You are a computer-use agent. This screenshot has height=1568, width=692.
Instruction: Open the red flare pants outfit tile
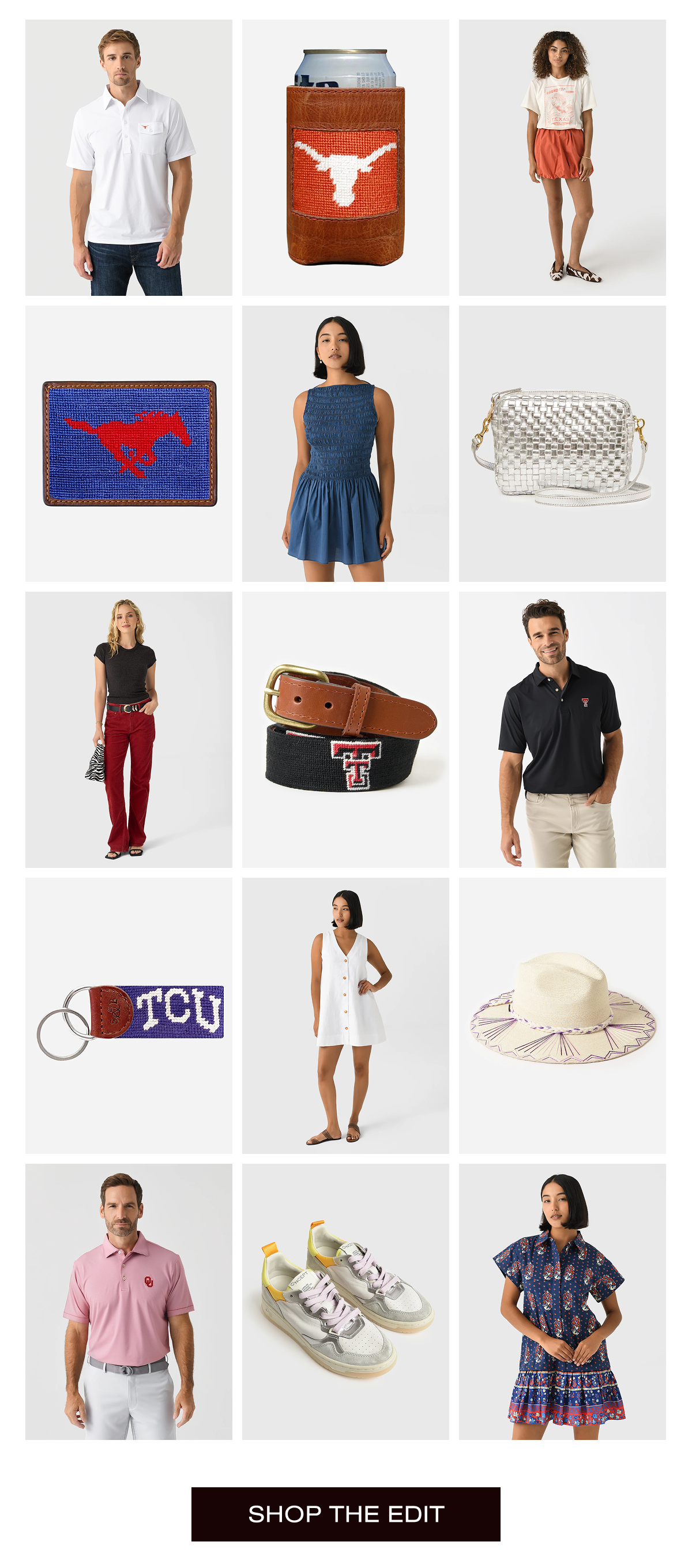[x=129, y=730]
